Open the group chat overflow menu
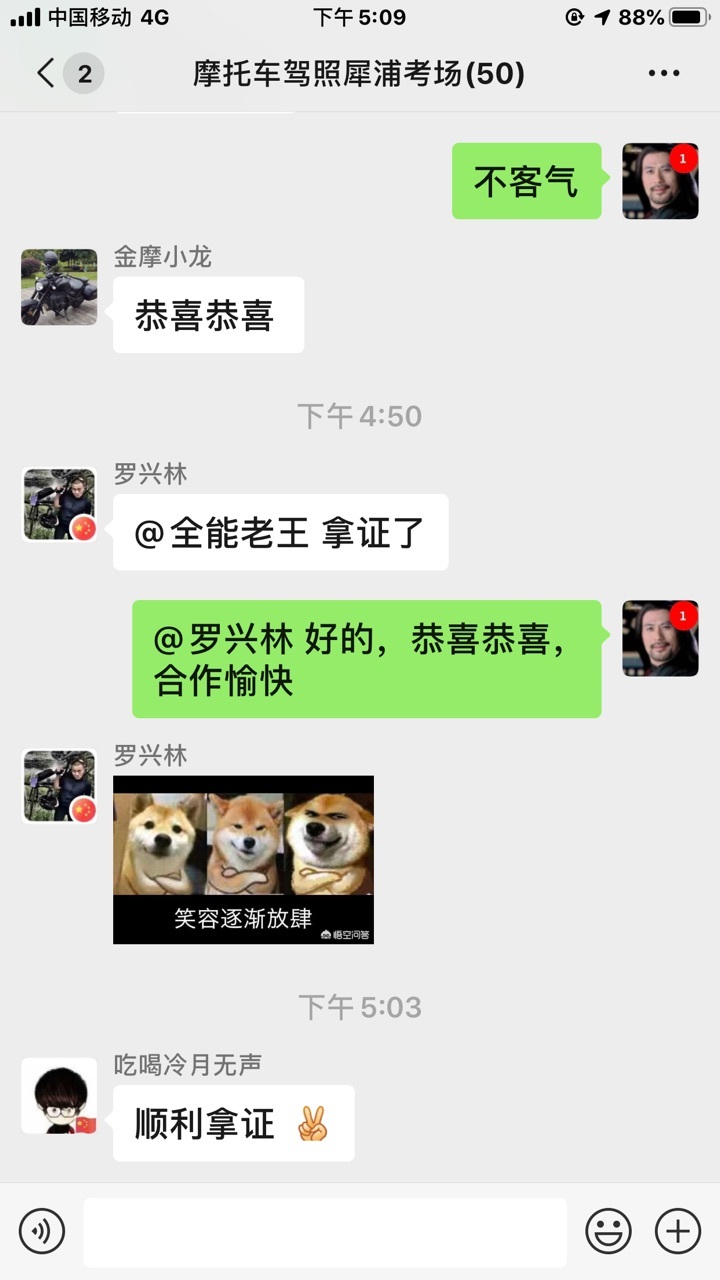The image size is (720, 1280). coord(664,74)
